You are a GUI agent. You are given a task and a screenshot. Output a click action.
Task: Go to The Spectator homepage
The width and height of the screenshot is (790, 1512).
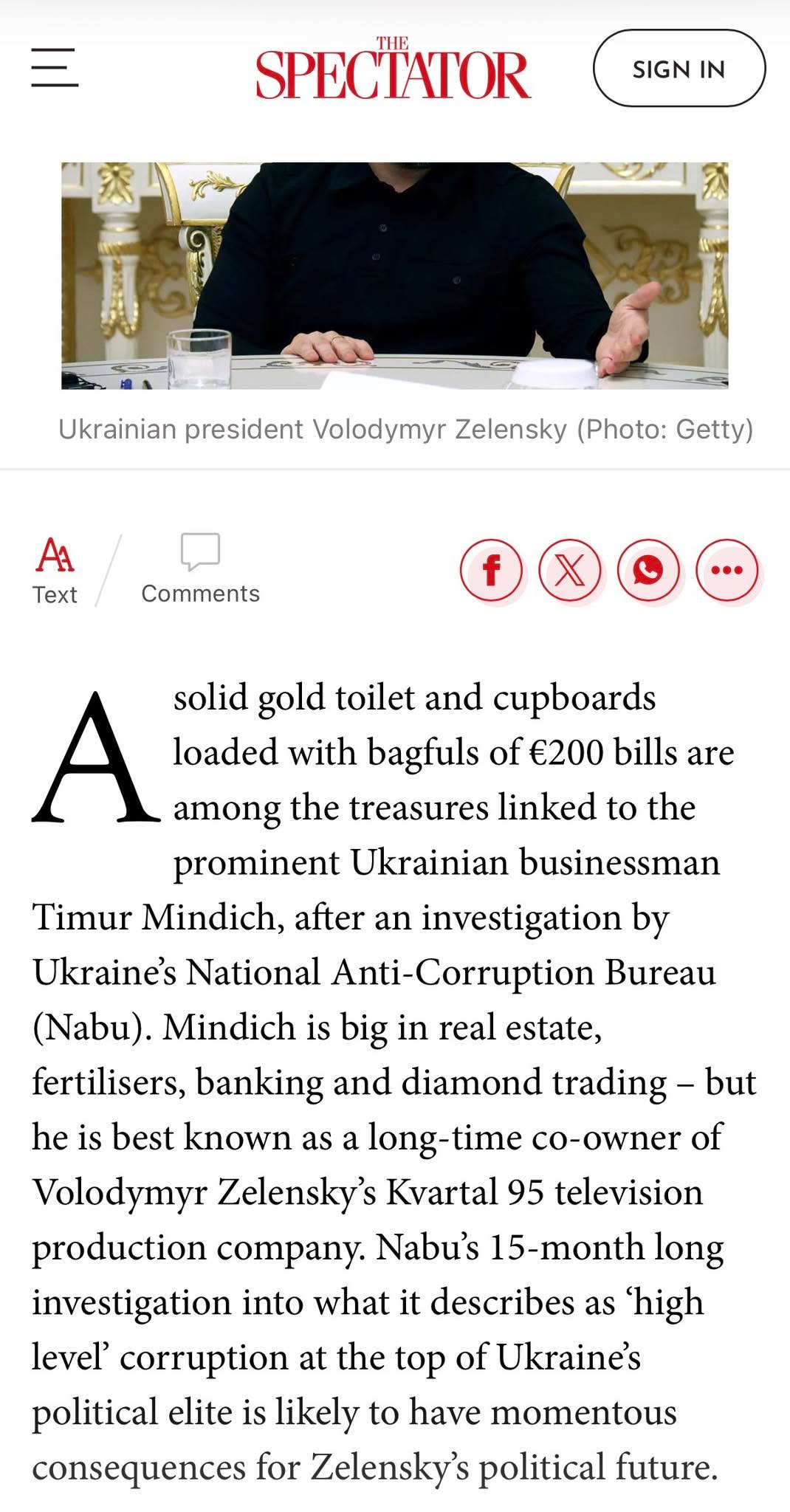click(x=393, y=69)
